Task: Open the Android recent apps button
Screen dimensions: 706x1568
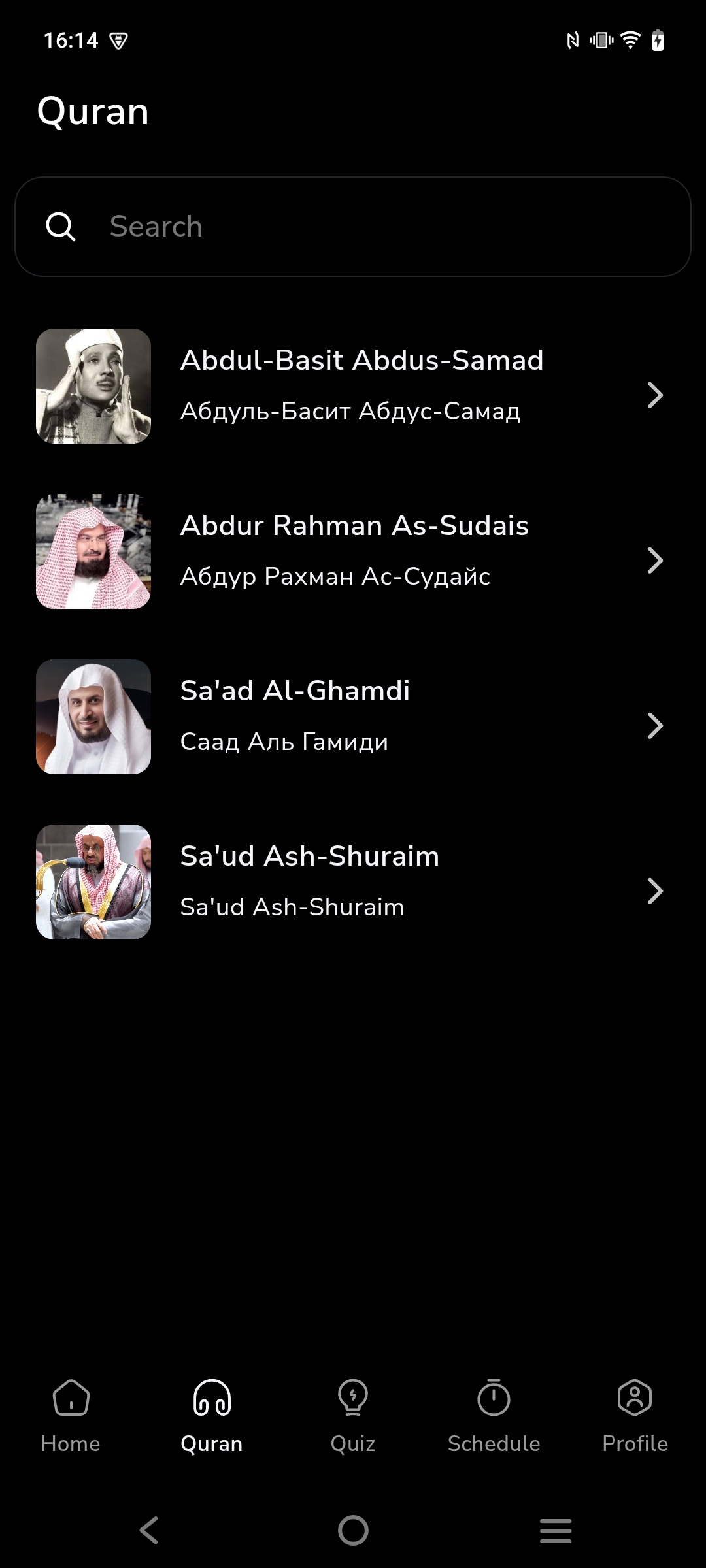Action: [x=556, y=1529]
